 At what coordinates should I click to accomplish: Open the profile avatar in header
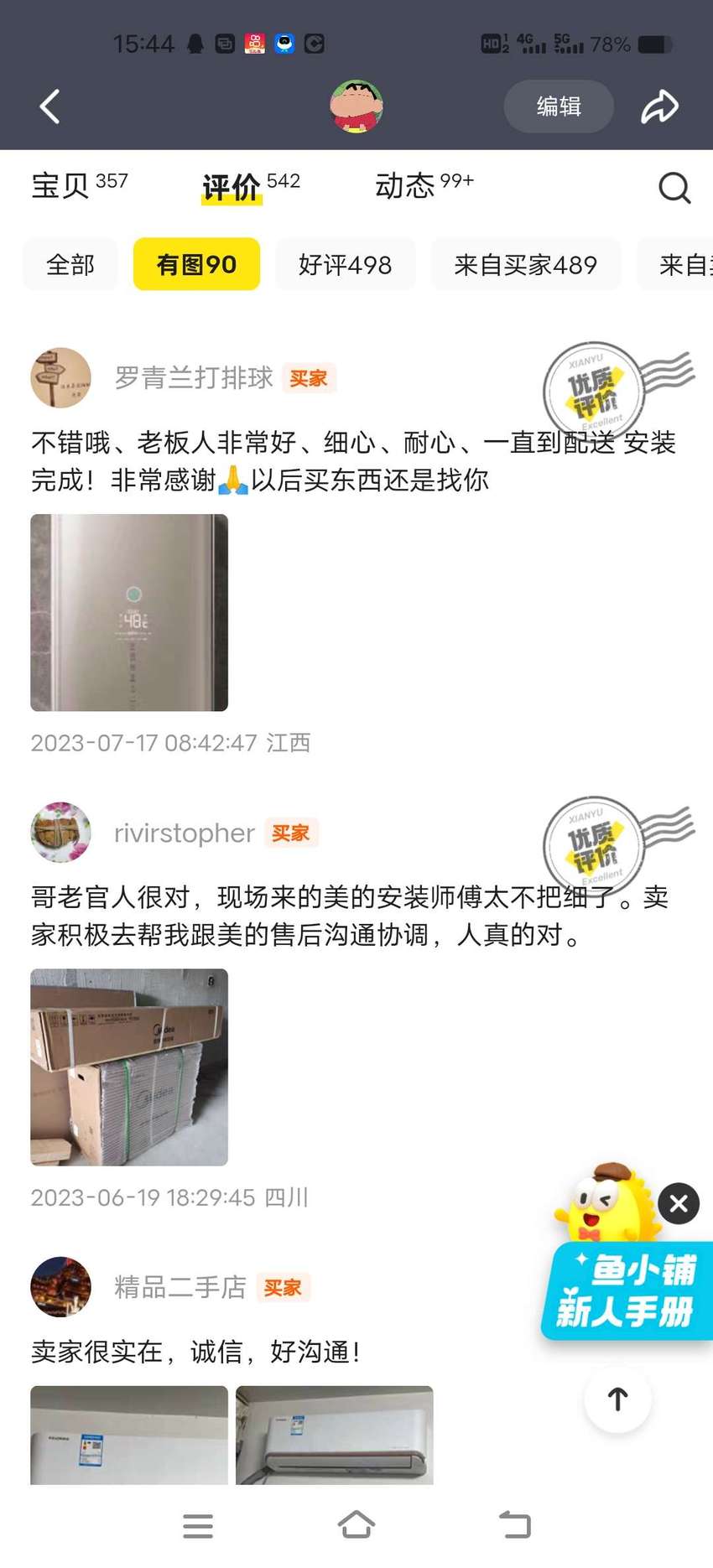point(356,106)
